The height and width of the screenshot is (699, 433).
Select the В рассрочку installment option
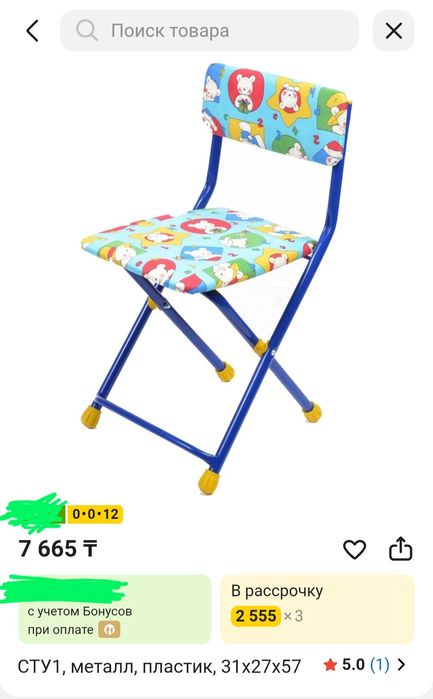(x=318, y=609)
